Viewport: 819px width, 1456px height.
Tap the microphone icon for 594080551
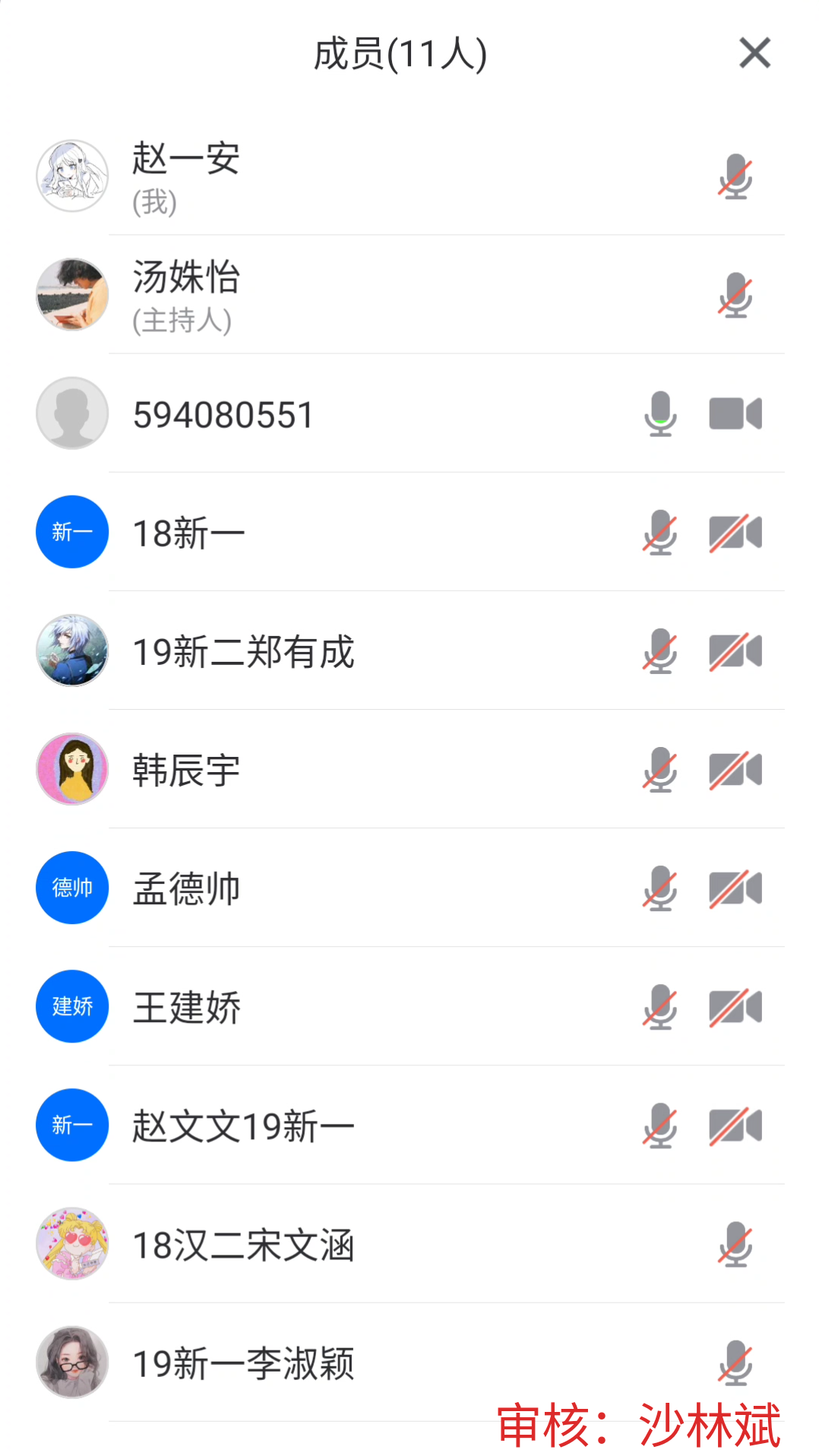[660, 413]
